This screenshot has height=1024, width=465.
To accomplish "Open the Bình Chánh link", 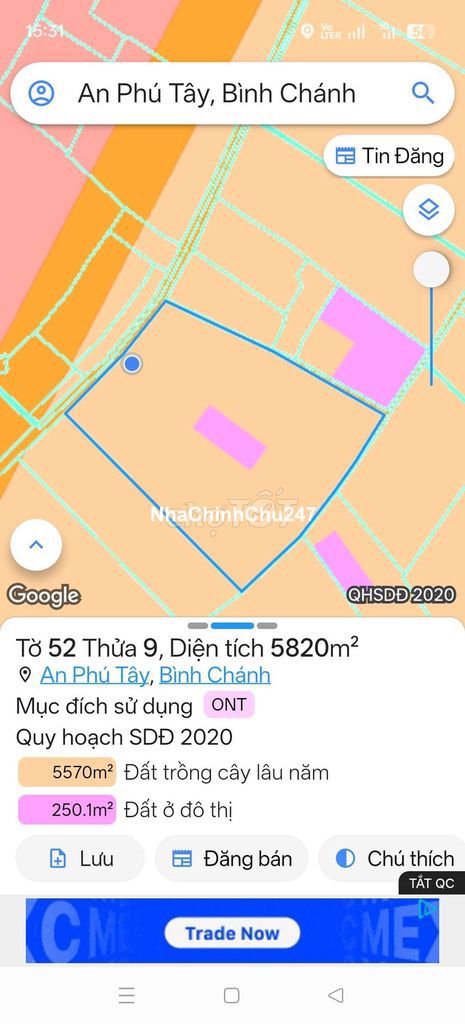I will click(x=215, y=675).
